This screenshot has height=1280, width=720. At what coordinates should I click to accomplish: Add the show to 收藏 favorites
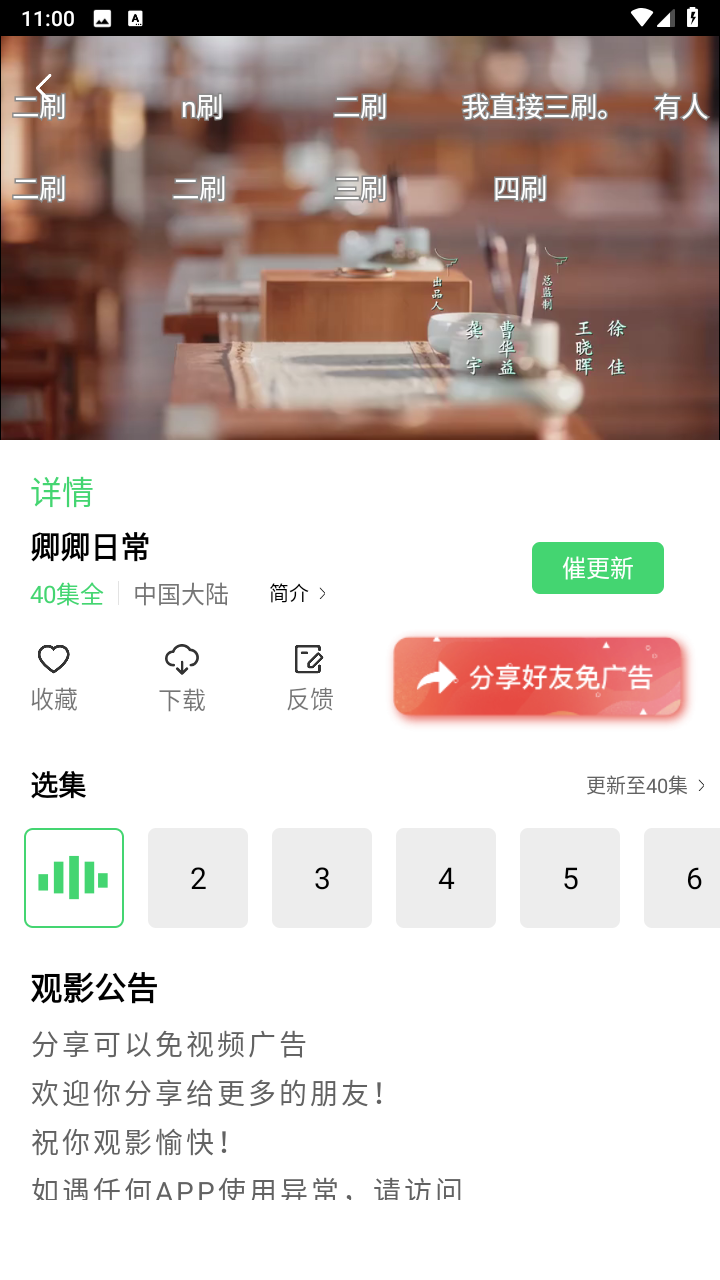(x=54, y=678)
